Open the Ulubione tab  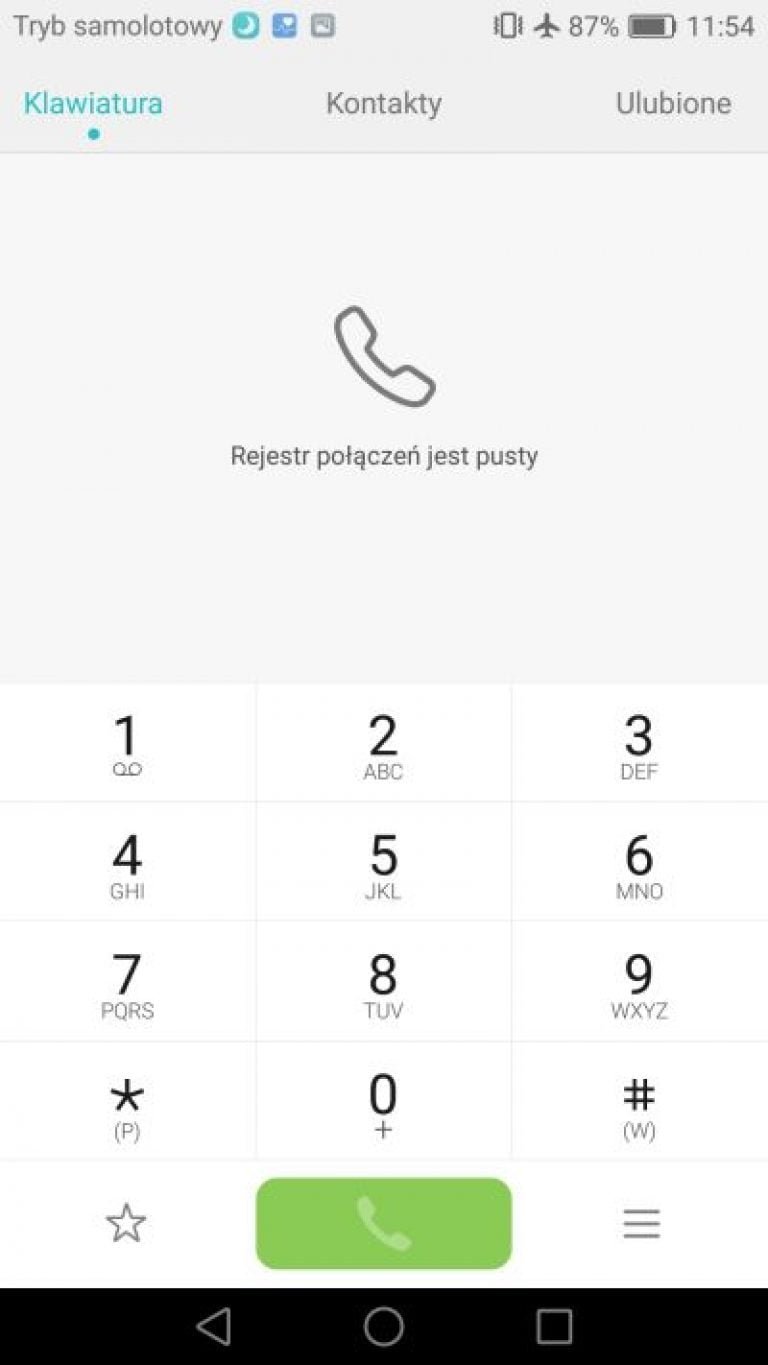coord(673,103)
